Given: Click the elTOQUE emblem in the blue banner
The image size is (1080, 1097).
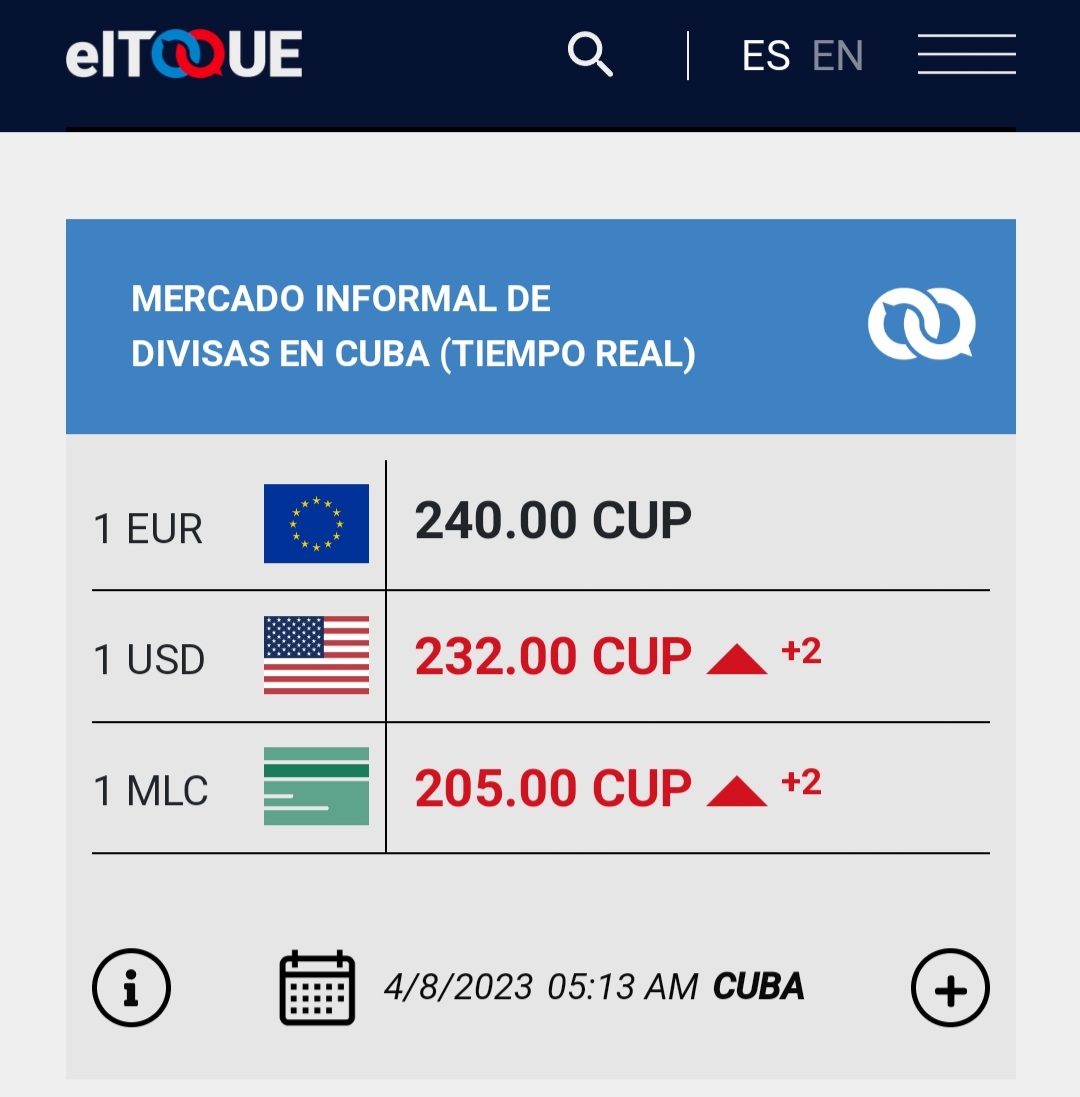Looking at the screenshot, I should click(922, 323).
